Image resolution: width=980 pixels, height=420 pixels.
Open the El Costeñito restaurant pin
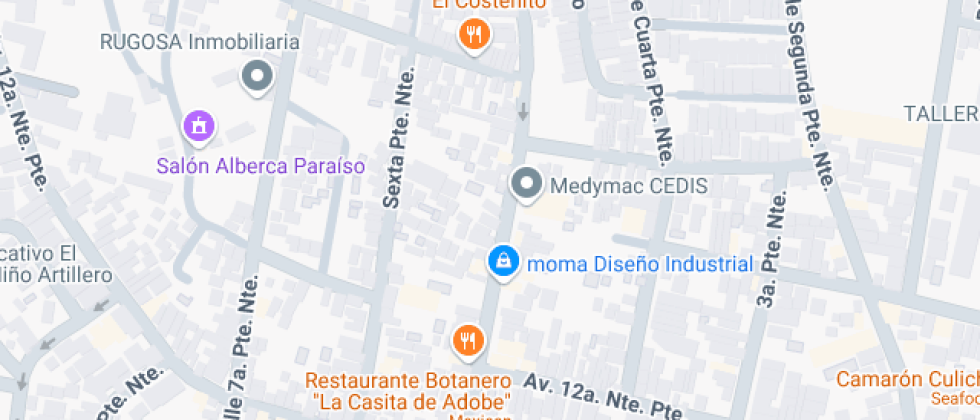[474, 35]
